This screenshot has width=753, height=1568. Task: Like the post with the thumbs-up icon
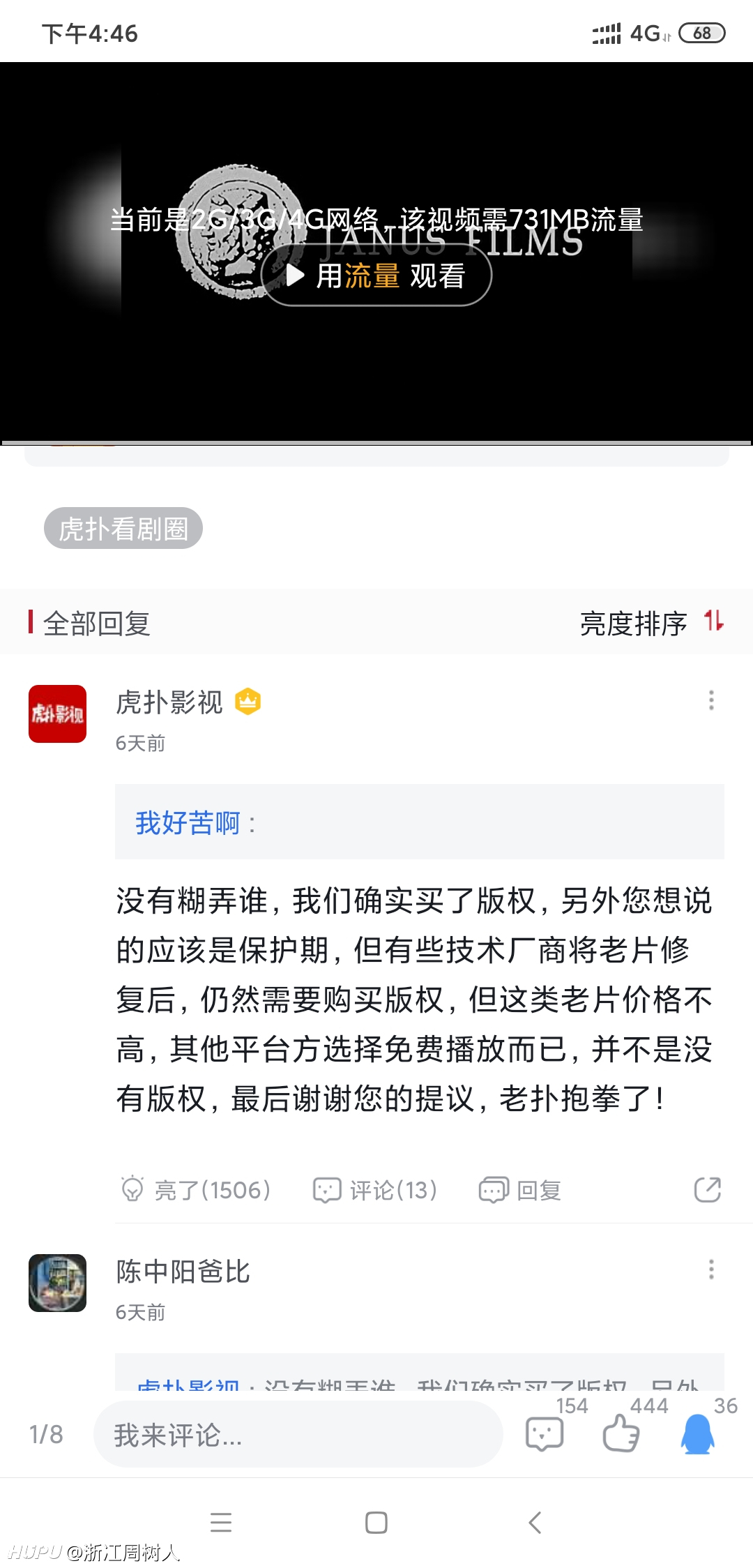pyautogui.click(x=621, y=1433)
